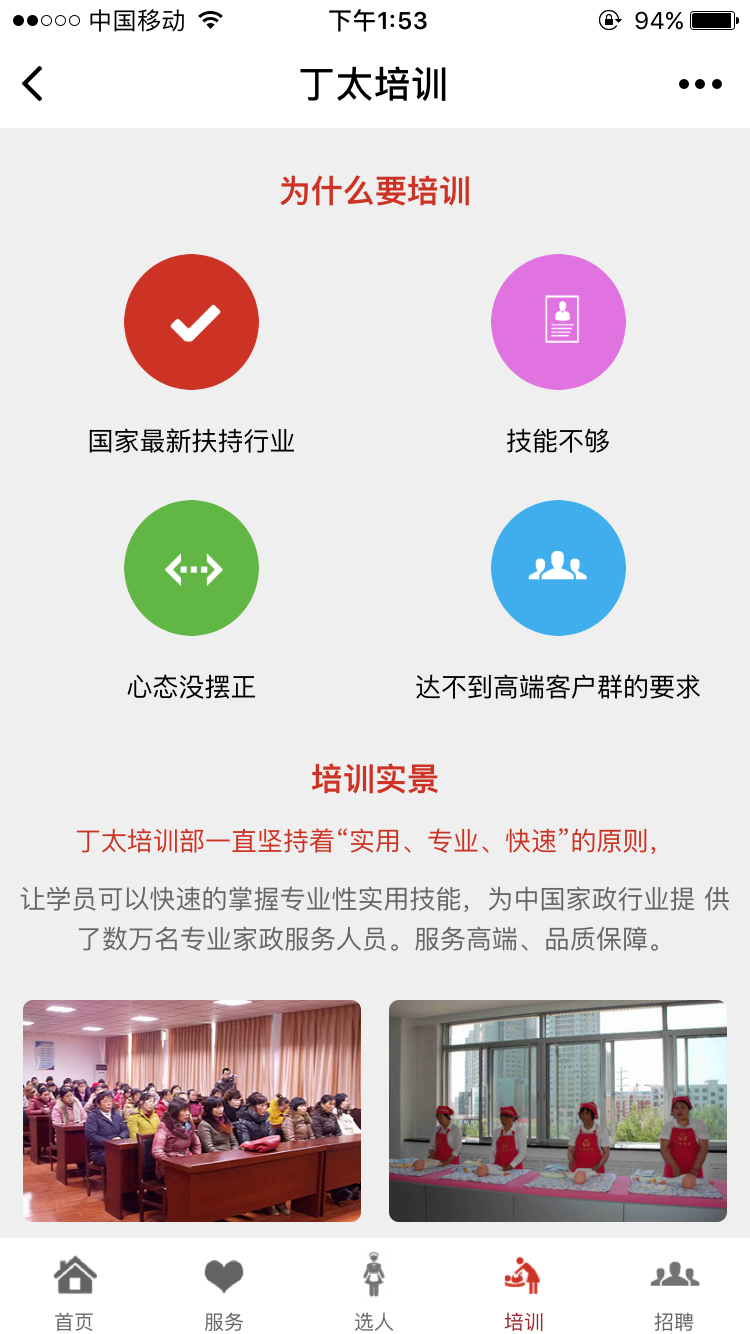The width and height of the screenshot is (750, 1334).
Task: View the photo of trainees in red aprons
Action: pyautogui.click(x=557, y=1110)
